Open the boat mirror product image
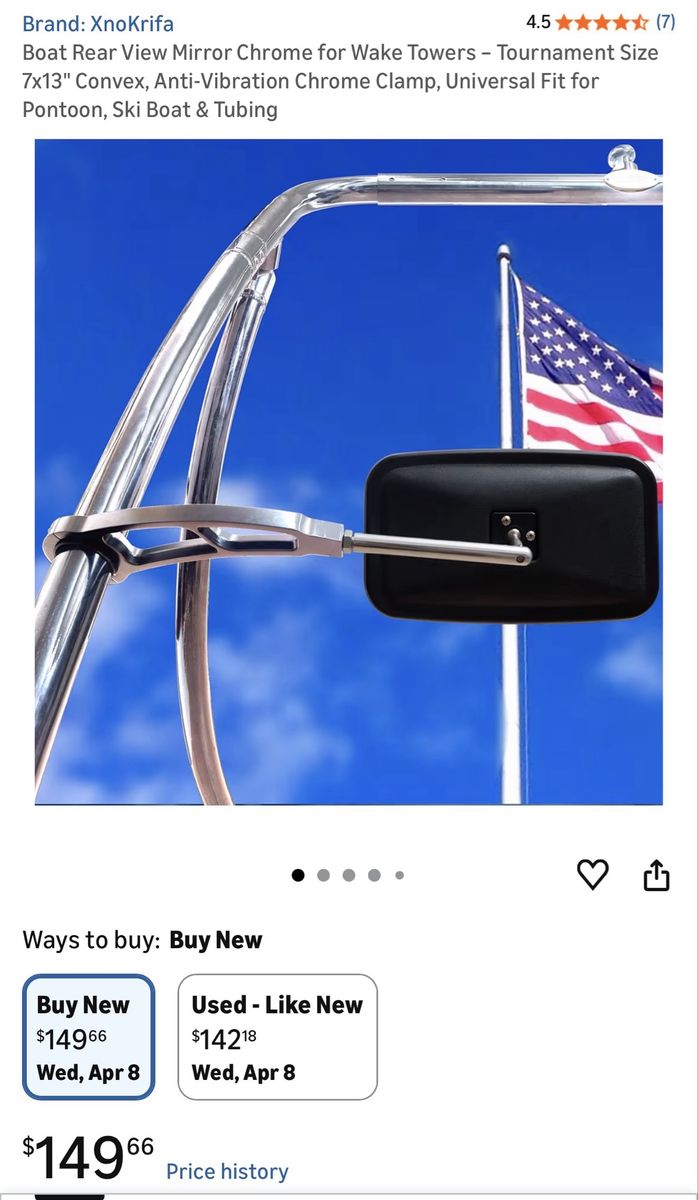The height and width of the screenshot is (1200, 698). point(348,472)
